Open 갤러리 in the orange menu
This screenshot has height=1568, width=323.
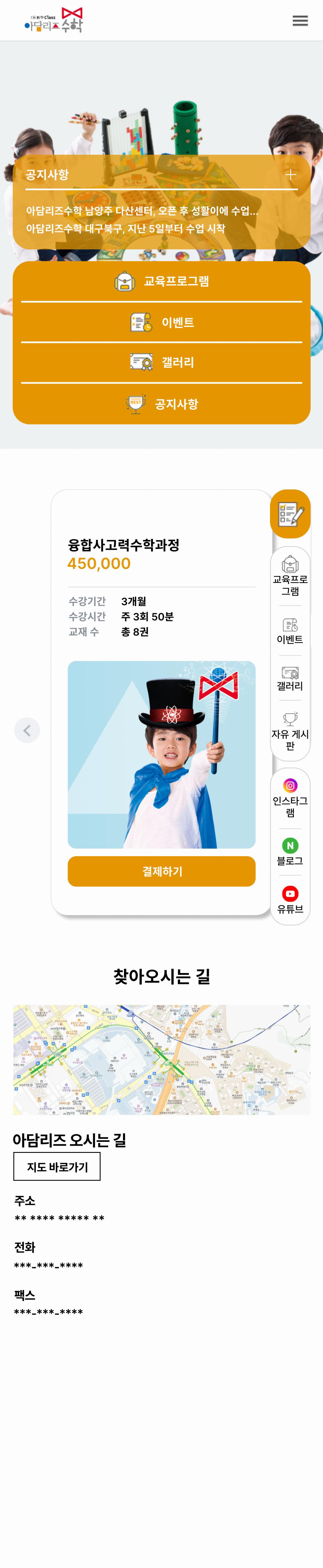click(161, 362)
